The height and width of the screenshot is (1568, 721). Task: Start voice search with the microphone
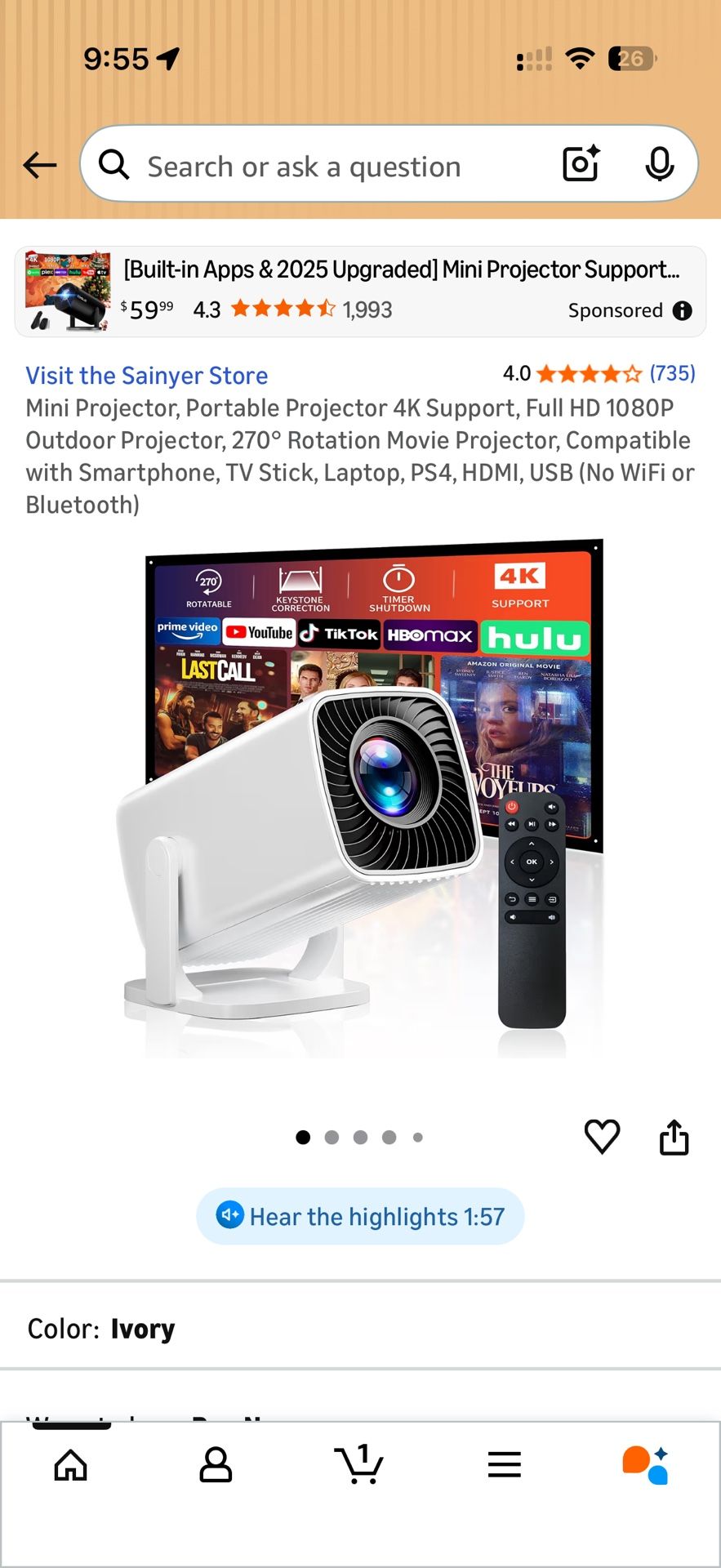(659, 164)
